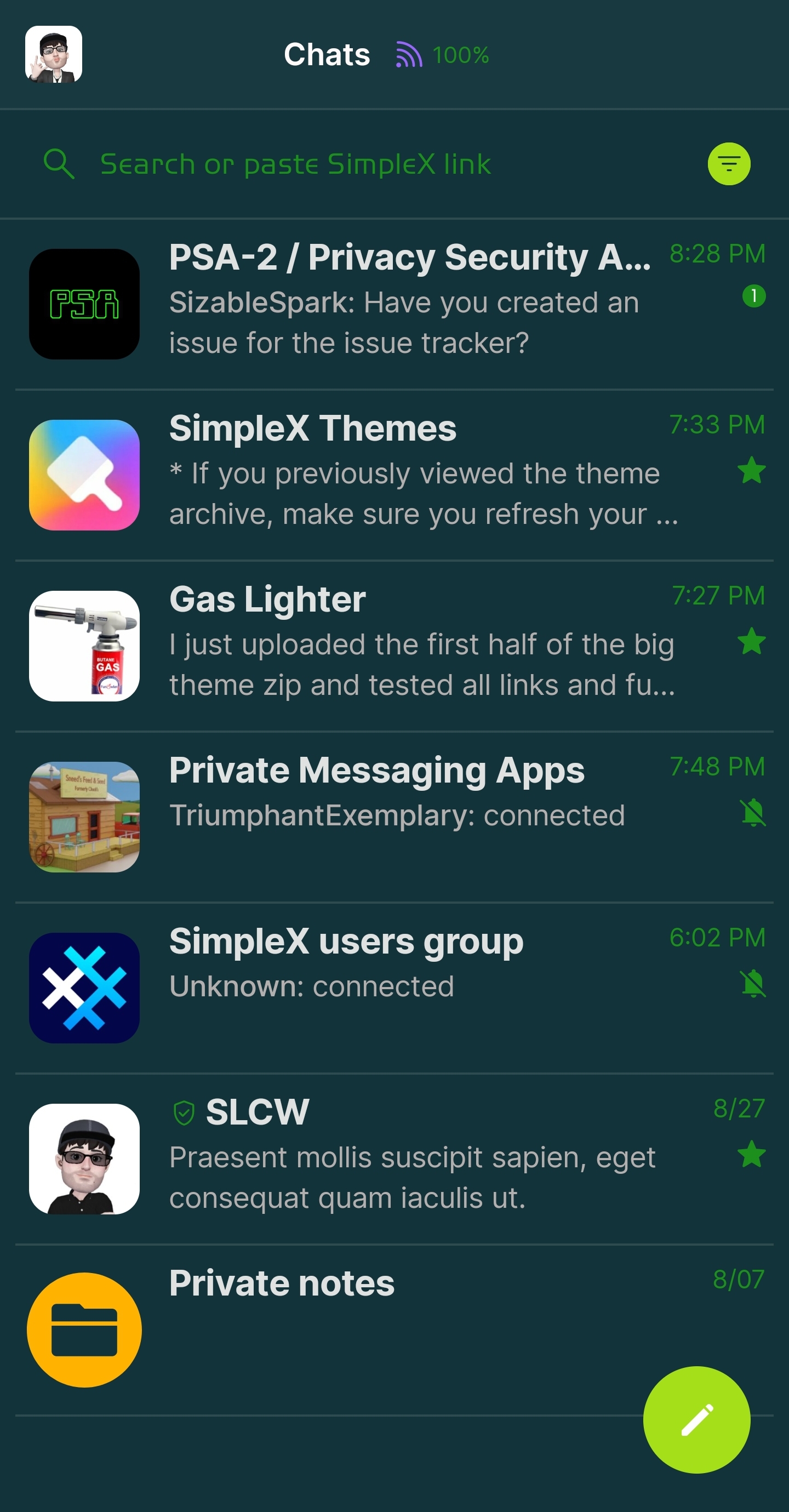Compose a new chat with pencil button
Viewport: 789px width, 1512px height.
click(696, 1419)
